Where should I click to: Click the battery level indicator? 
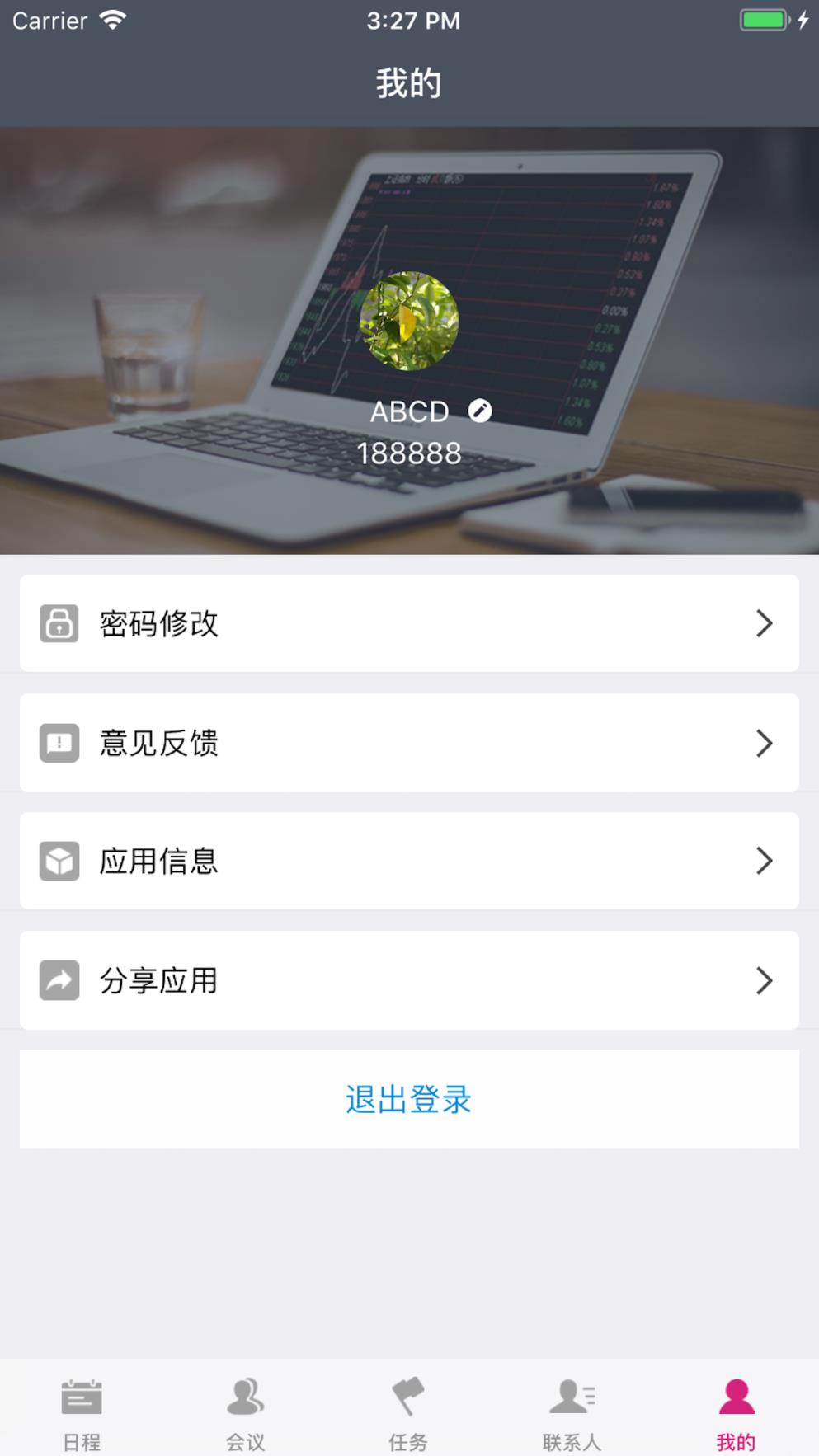coord(763,19)
